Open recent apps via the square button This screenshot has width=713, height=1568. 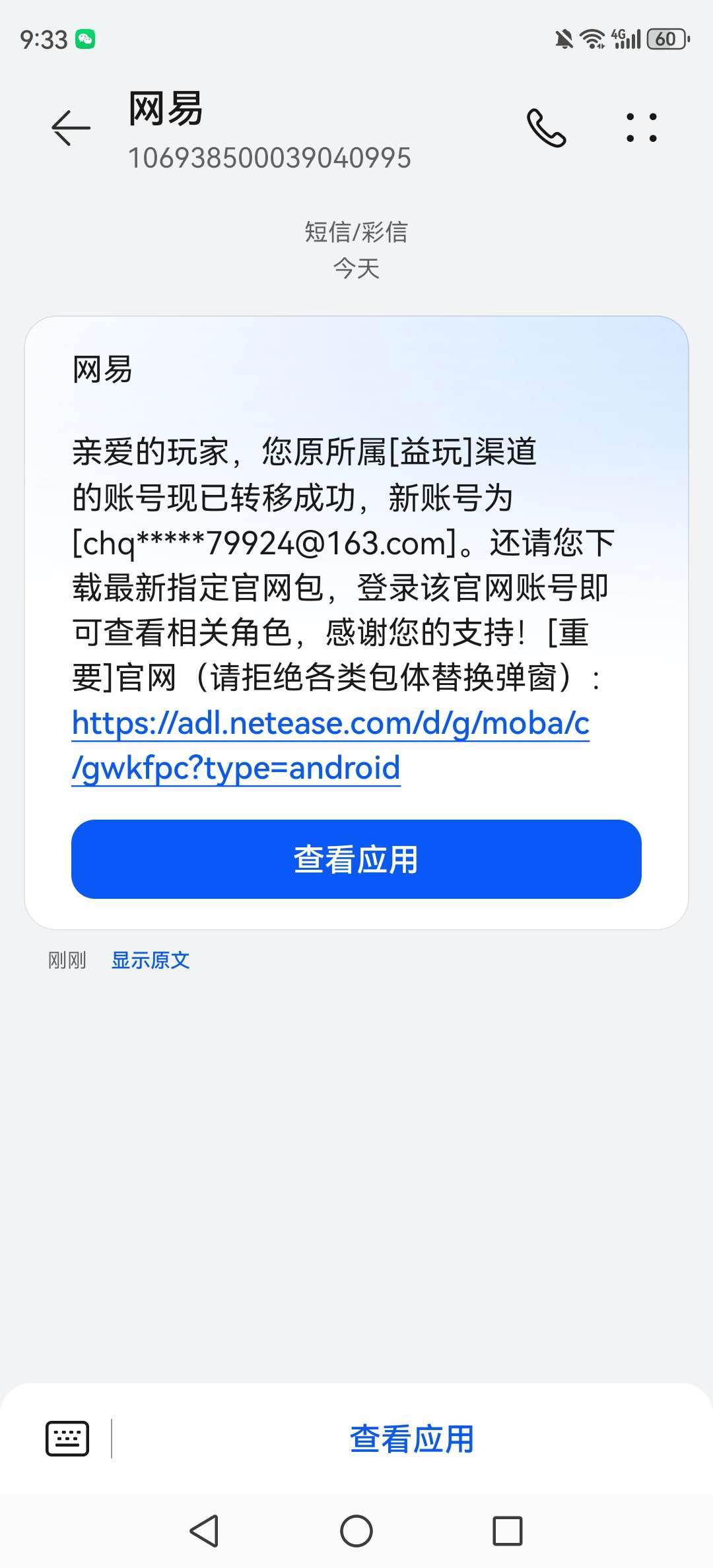[508, 1531]
